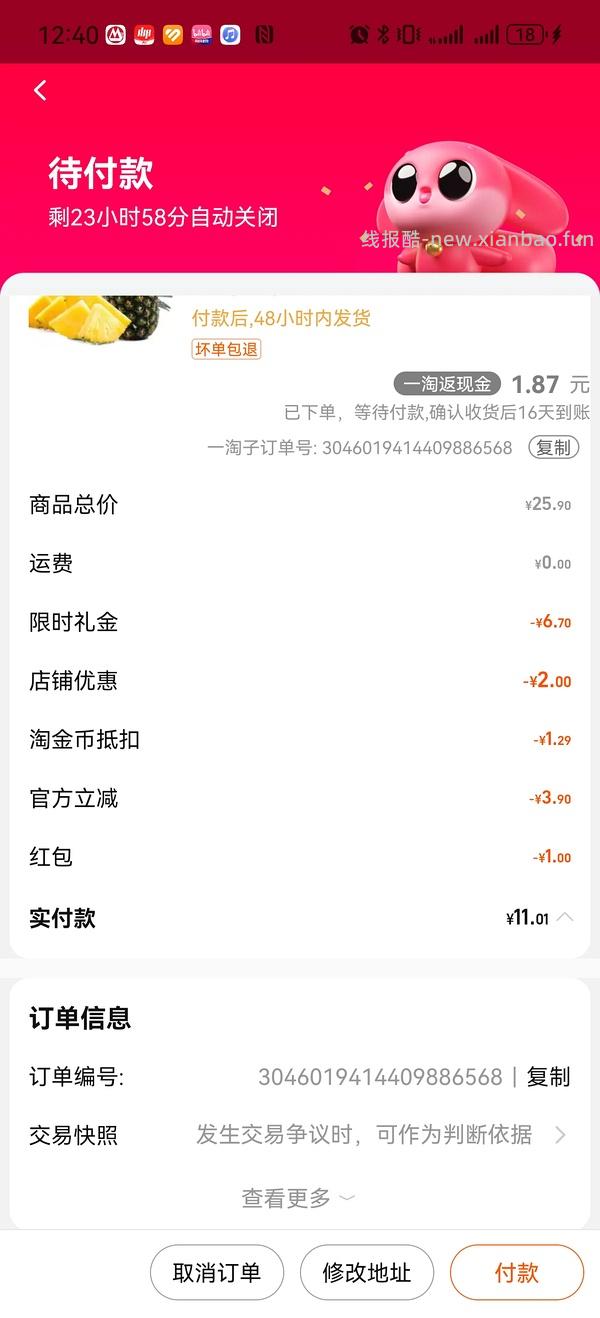Tap 修改地址 to change the address
600x1318 pixels.
pyautogui.click(x=367, y=1272)
